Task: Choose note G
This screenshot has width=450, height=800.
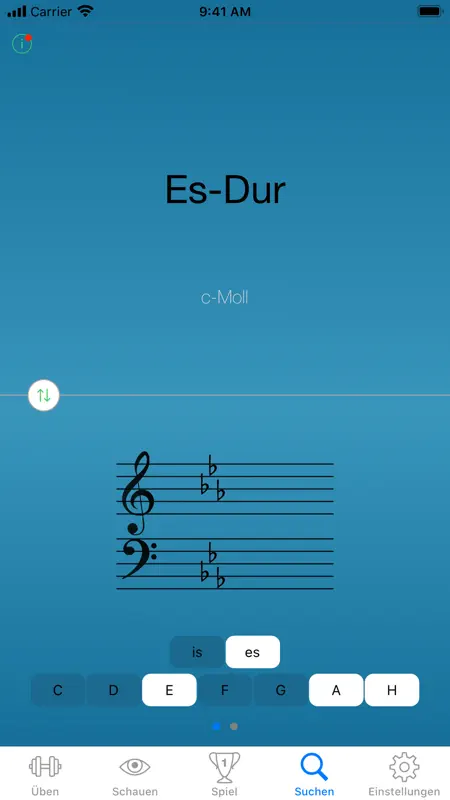Action: (x=281, y=690)
